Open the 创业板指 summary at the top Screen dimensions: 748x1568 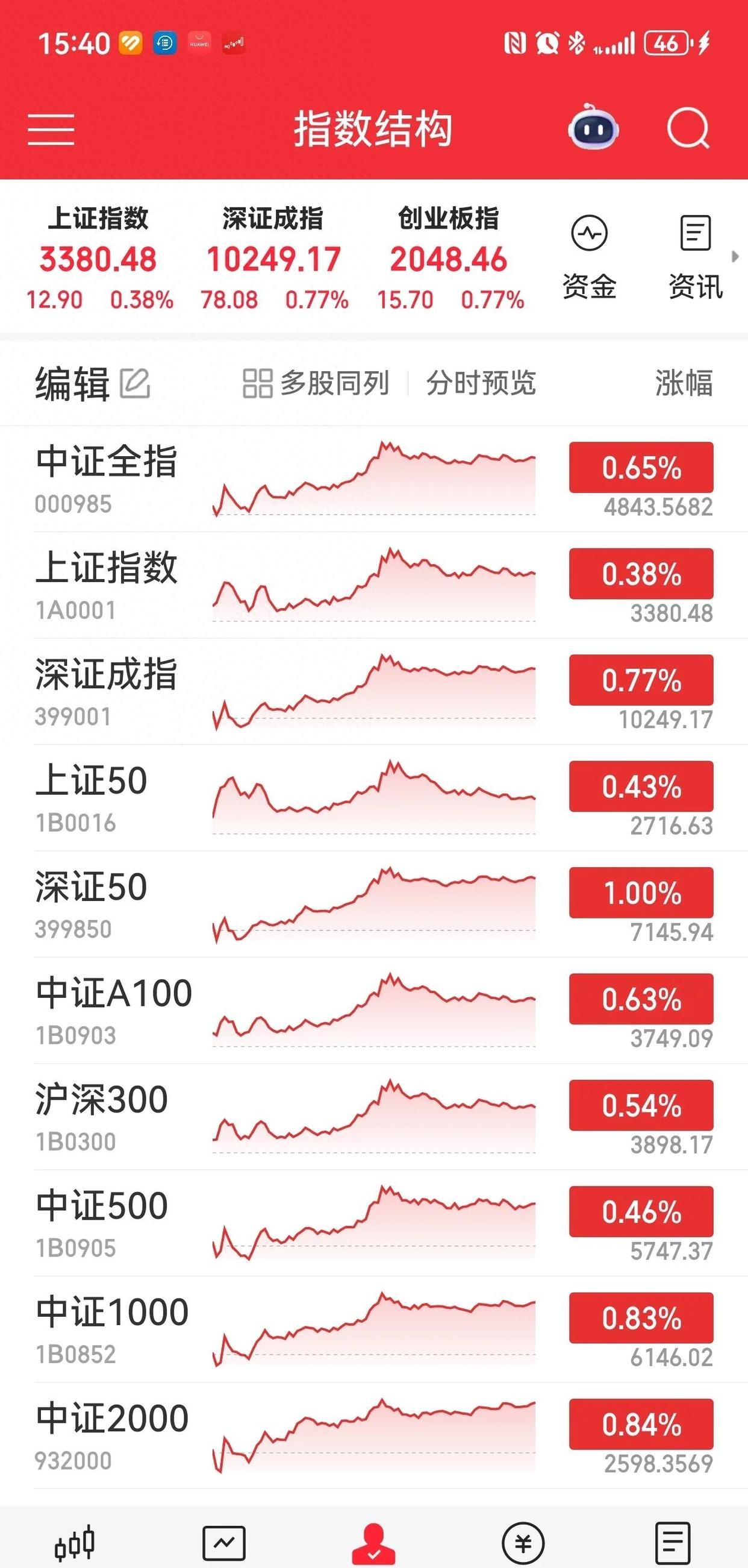449,258
